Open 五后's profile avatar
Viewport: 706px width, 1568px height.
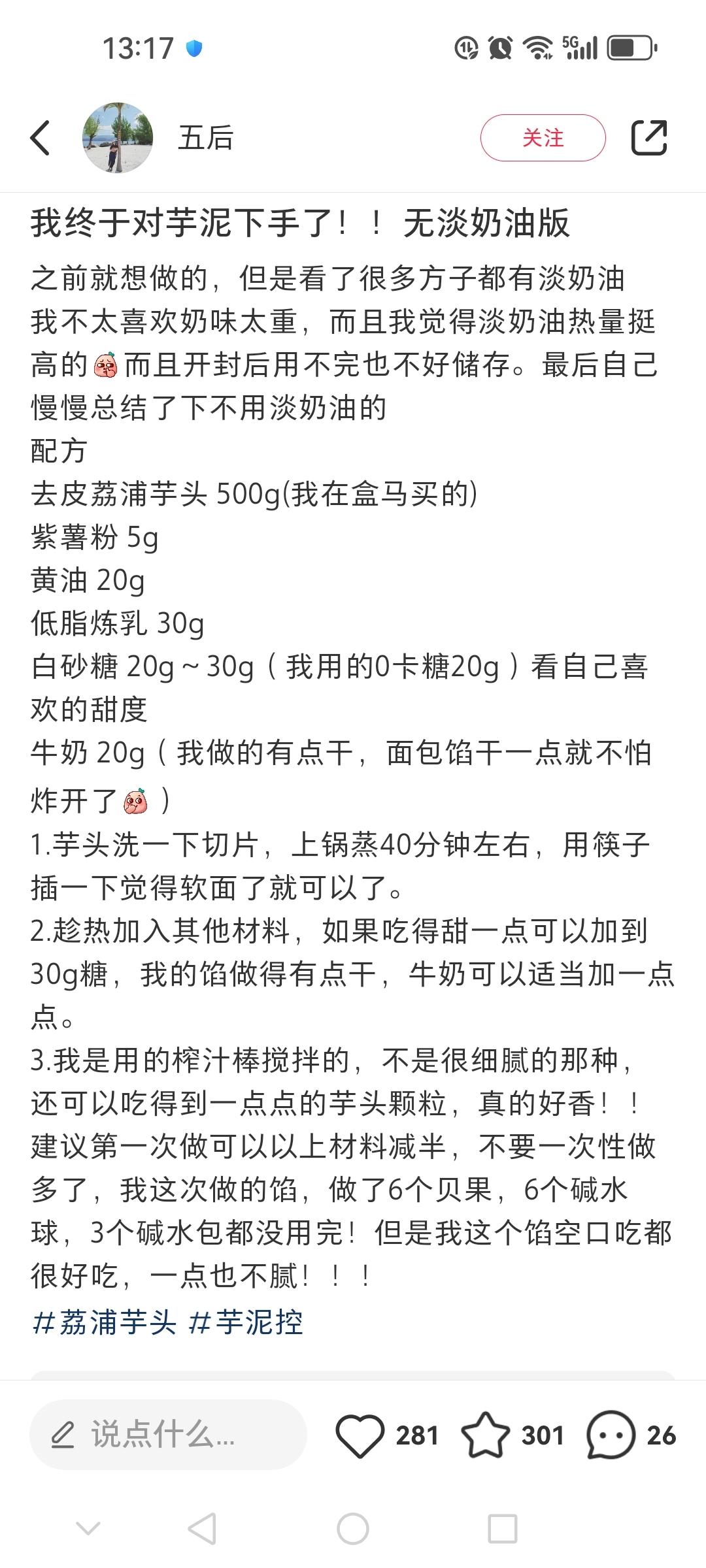coord(118,138)
